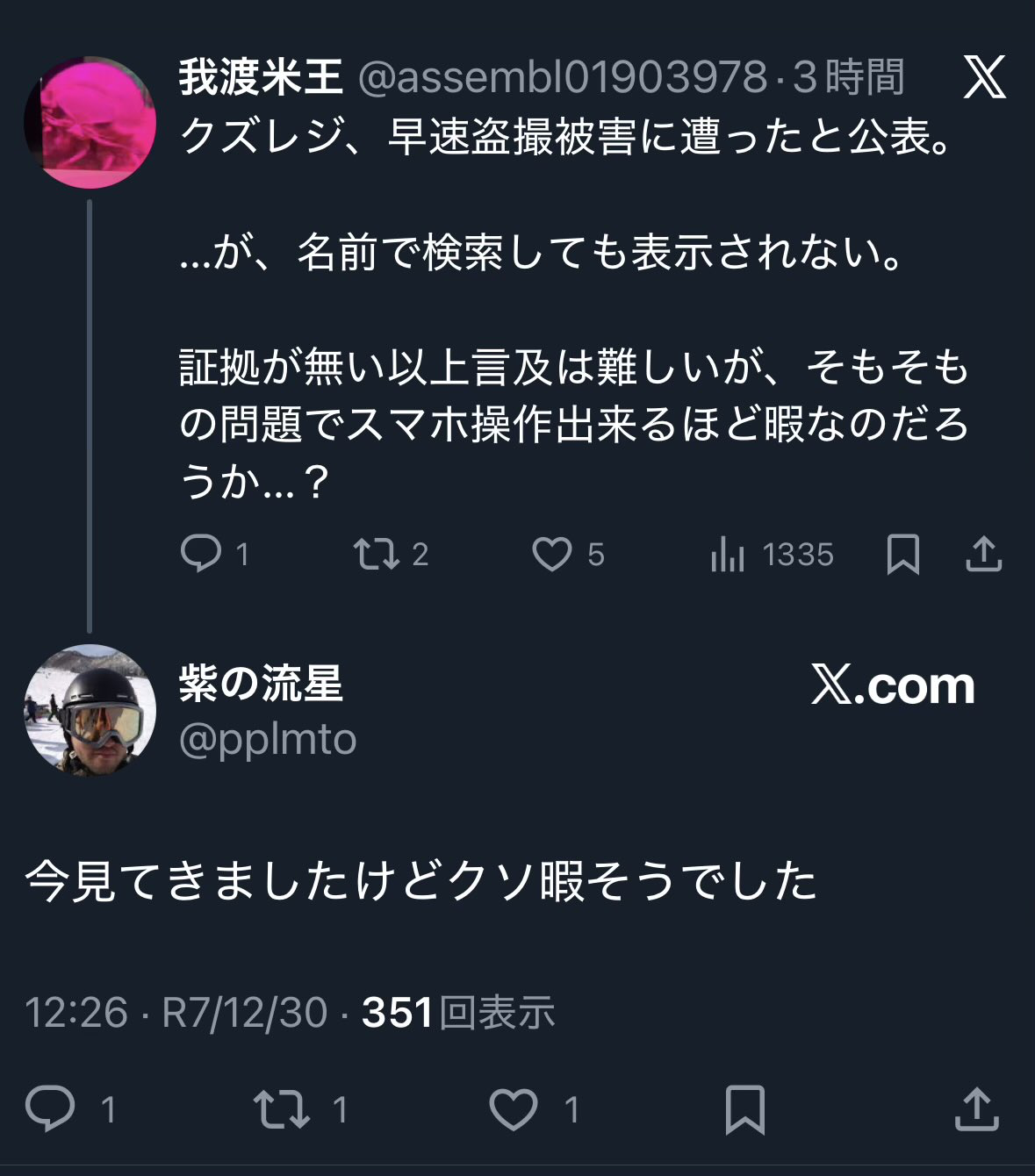Share 紫の流星's post
This screenshot has height=1176, width=1035.
point(976,1108)
